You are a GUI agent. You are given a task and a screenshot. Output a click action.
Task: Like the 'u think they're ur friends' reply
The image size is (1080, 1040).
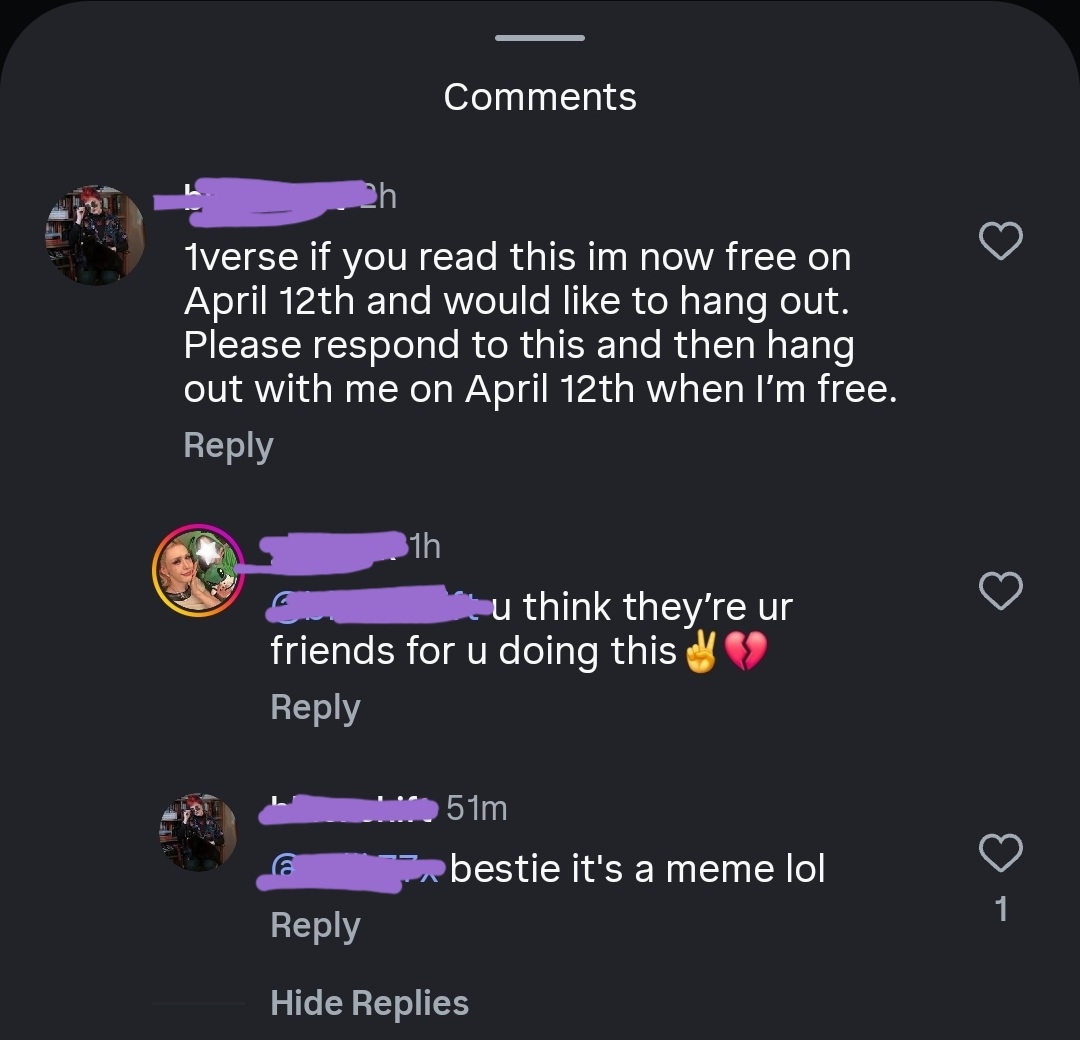click(x=1000, y=590)
